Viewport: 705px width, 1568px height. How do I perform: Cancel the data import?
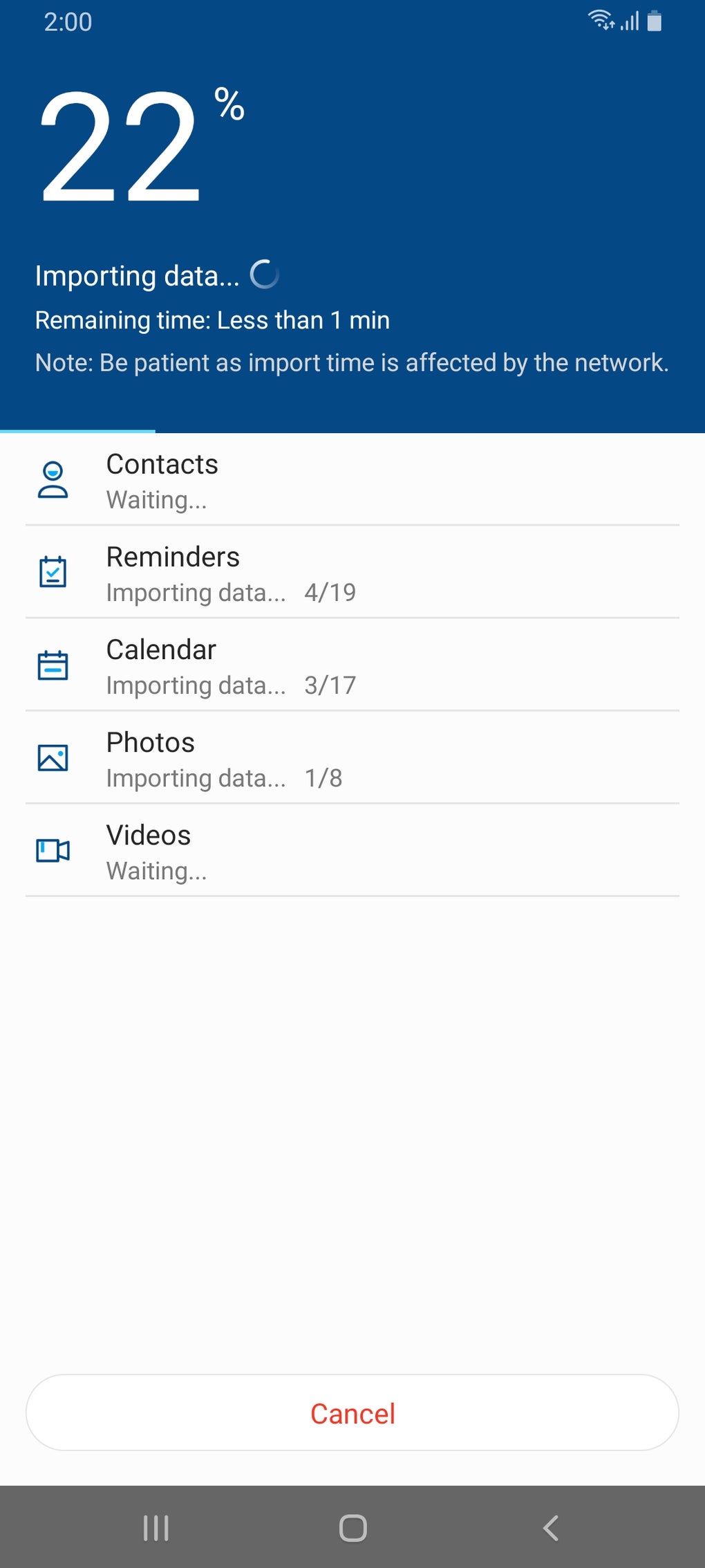[352, 1413]
